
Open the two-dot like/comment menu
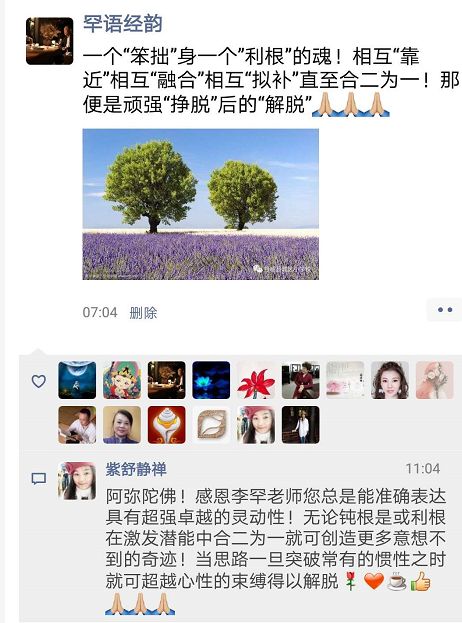click(445, 310)
